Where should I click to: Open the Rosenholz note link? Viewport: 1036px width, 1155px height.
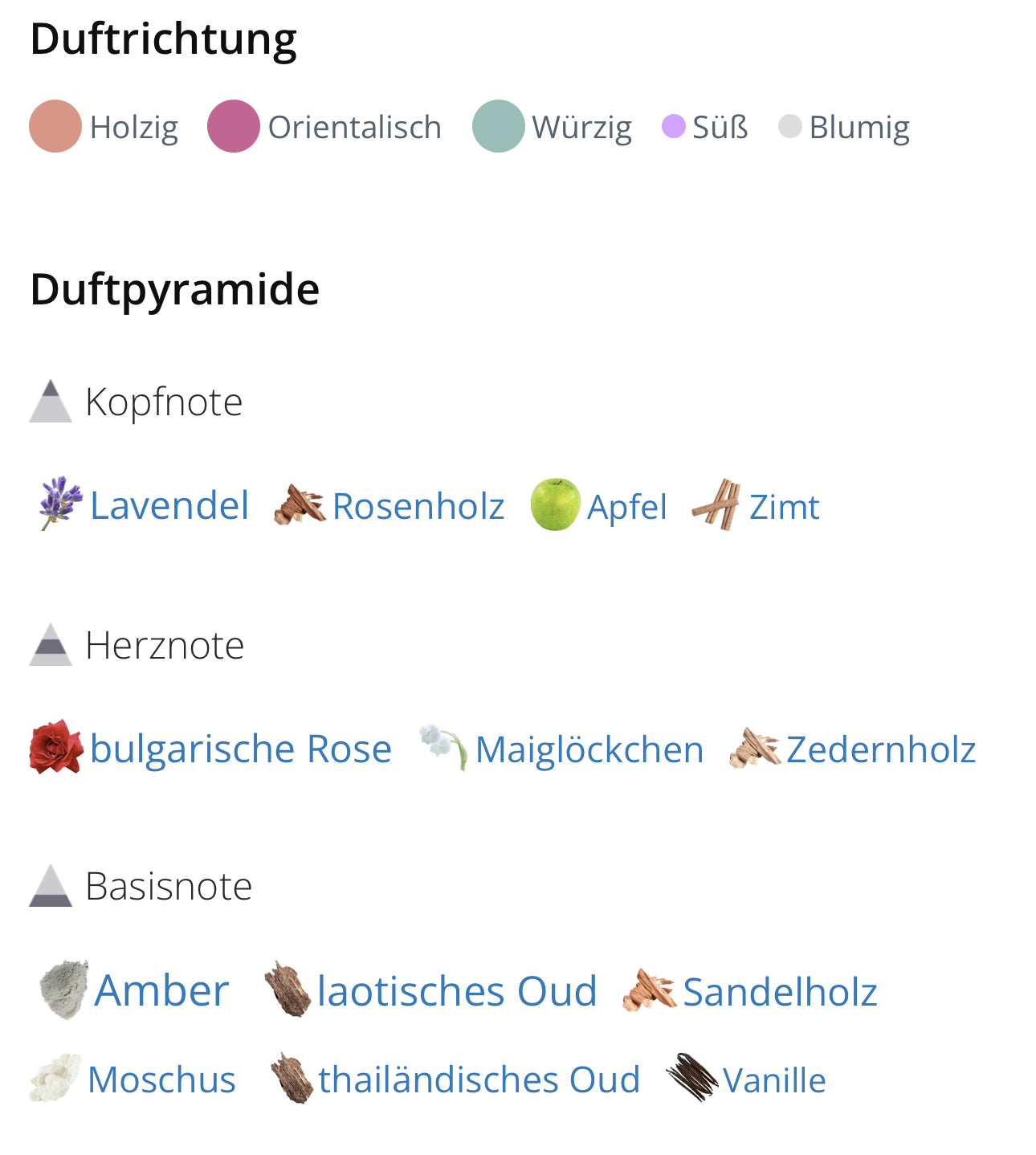418,507
